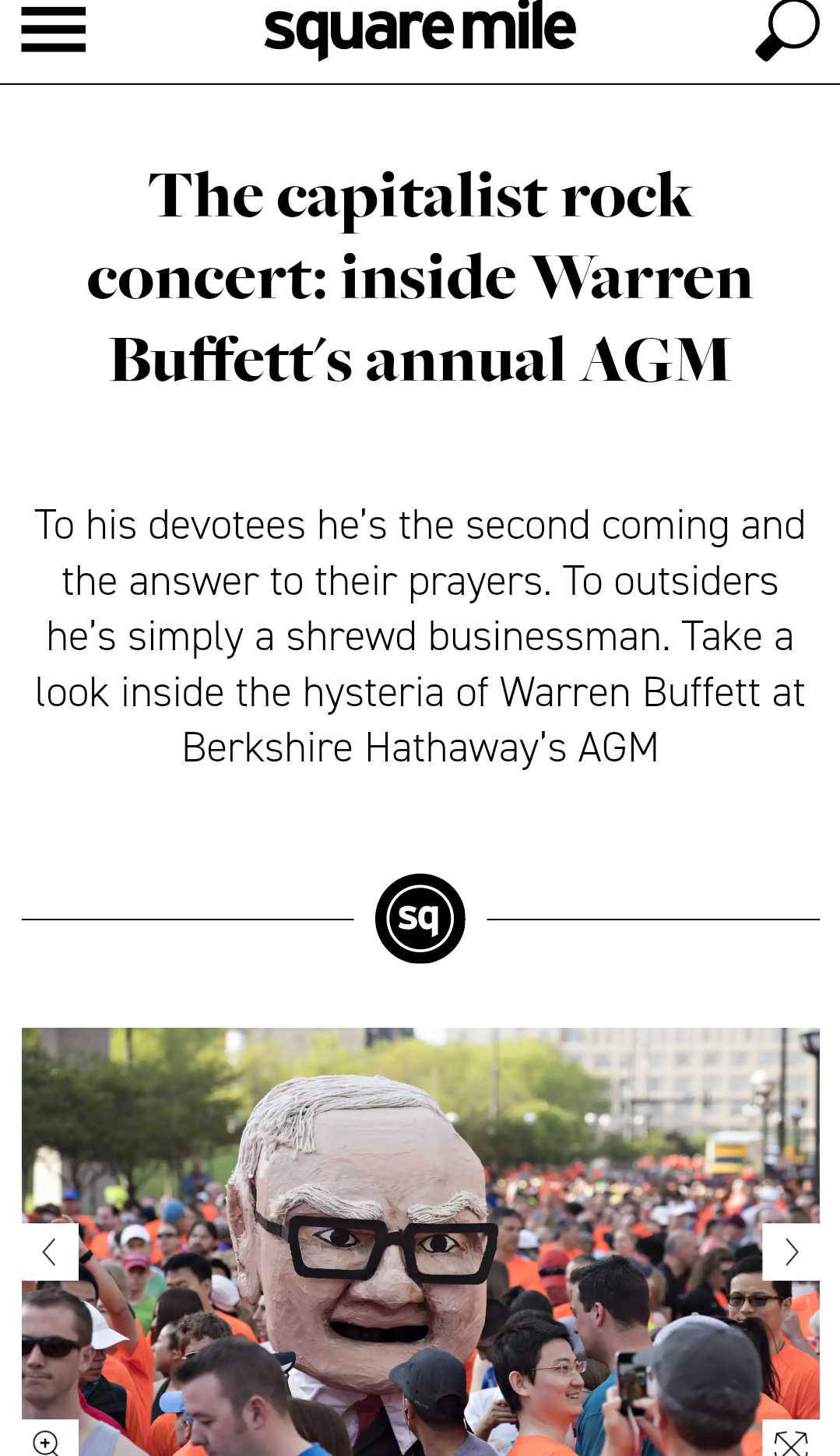Go to the Square Mile homepage
The width and height of the screenshot is (840, 1456).
[x=420, y=28]
